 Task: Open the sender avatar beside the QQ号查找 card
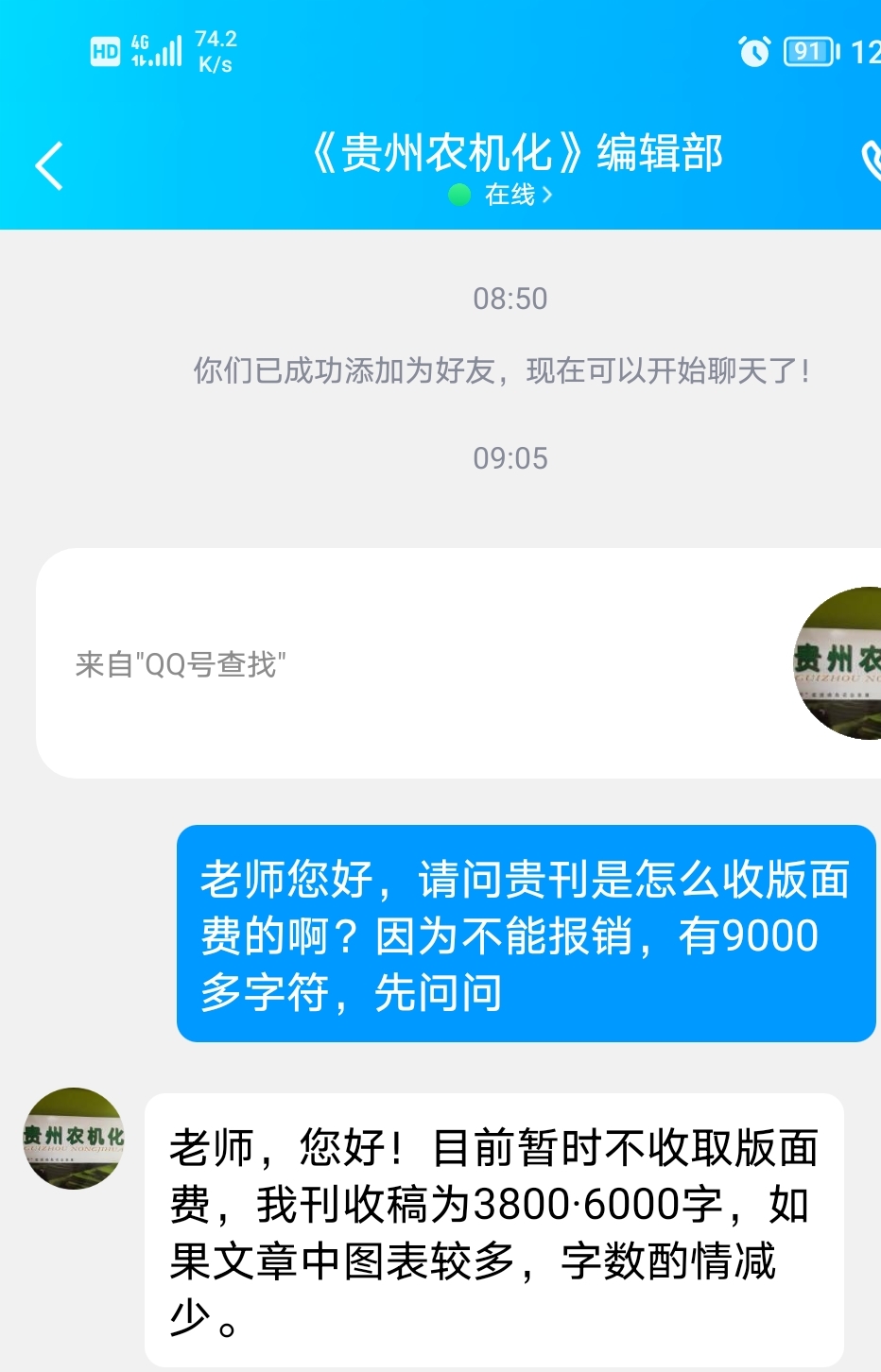(x=839, y=662)
